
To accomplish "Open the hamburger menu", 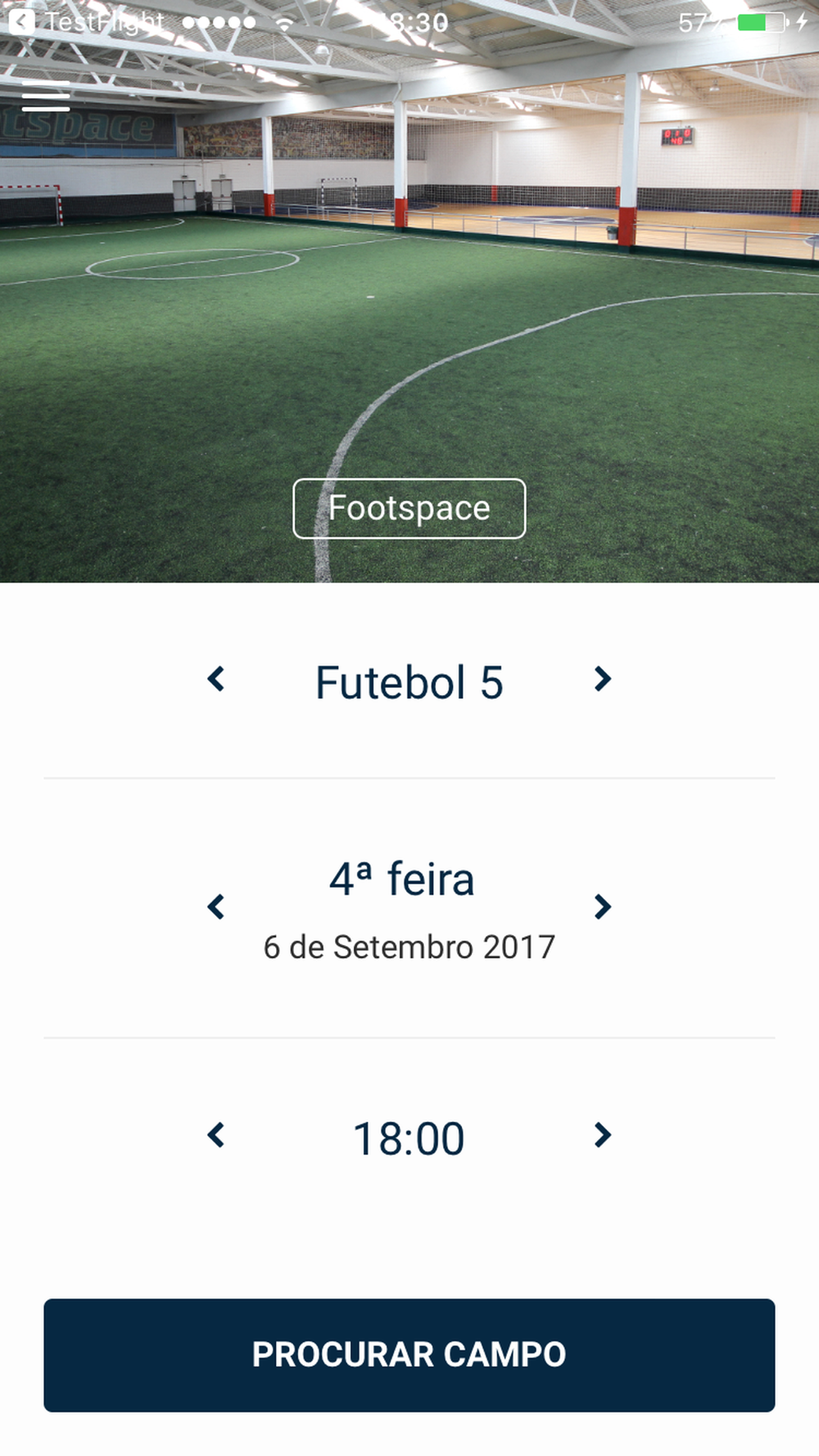I will (46, 97).
